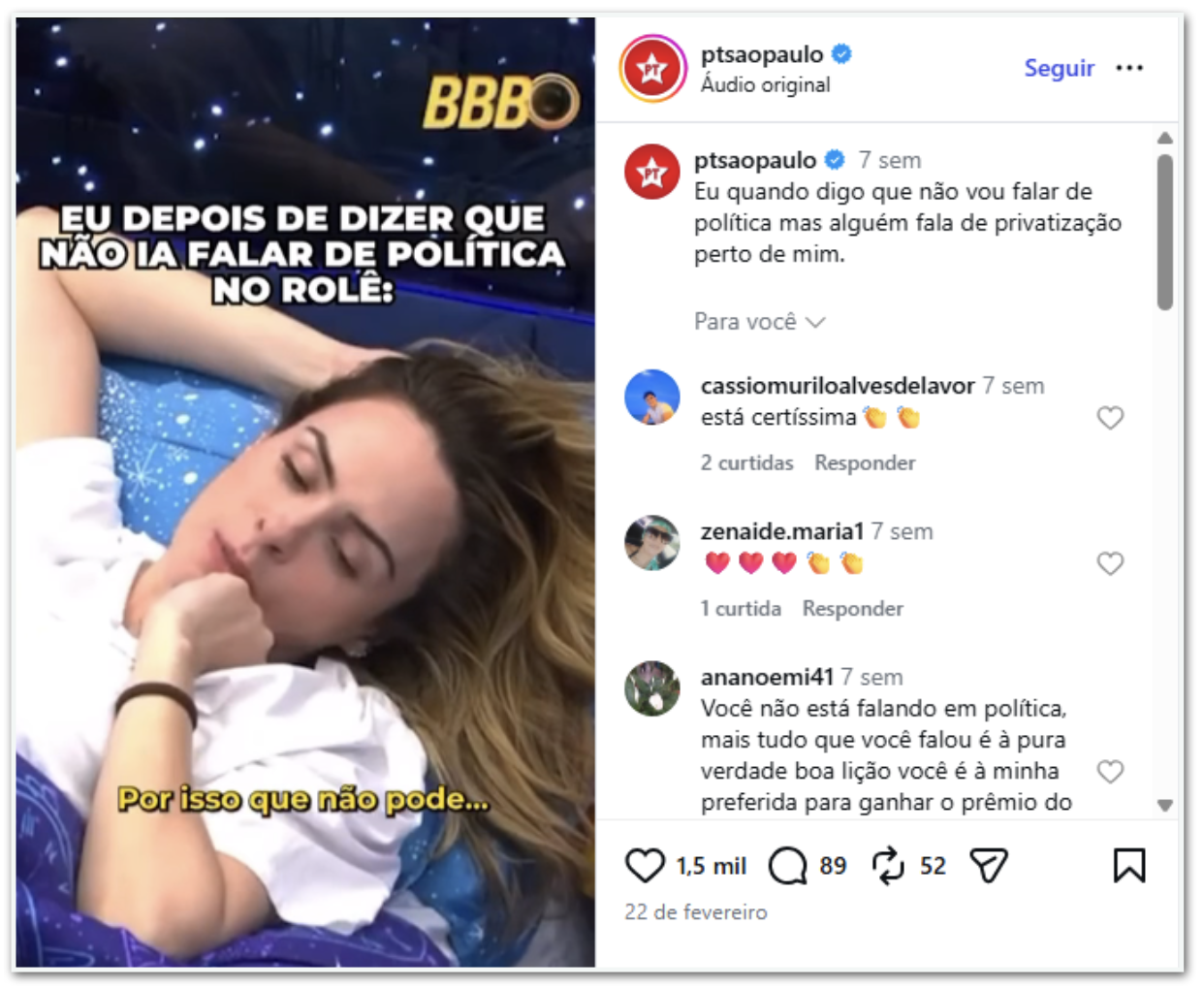
Task: Like cassiomuriloalvesdelavor's comment
Action: (x=1110, y=418)
